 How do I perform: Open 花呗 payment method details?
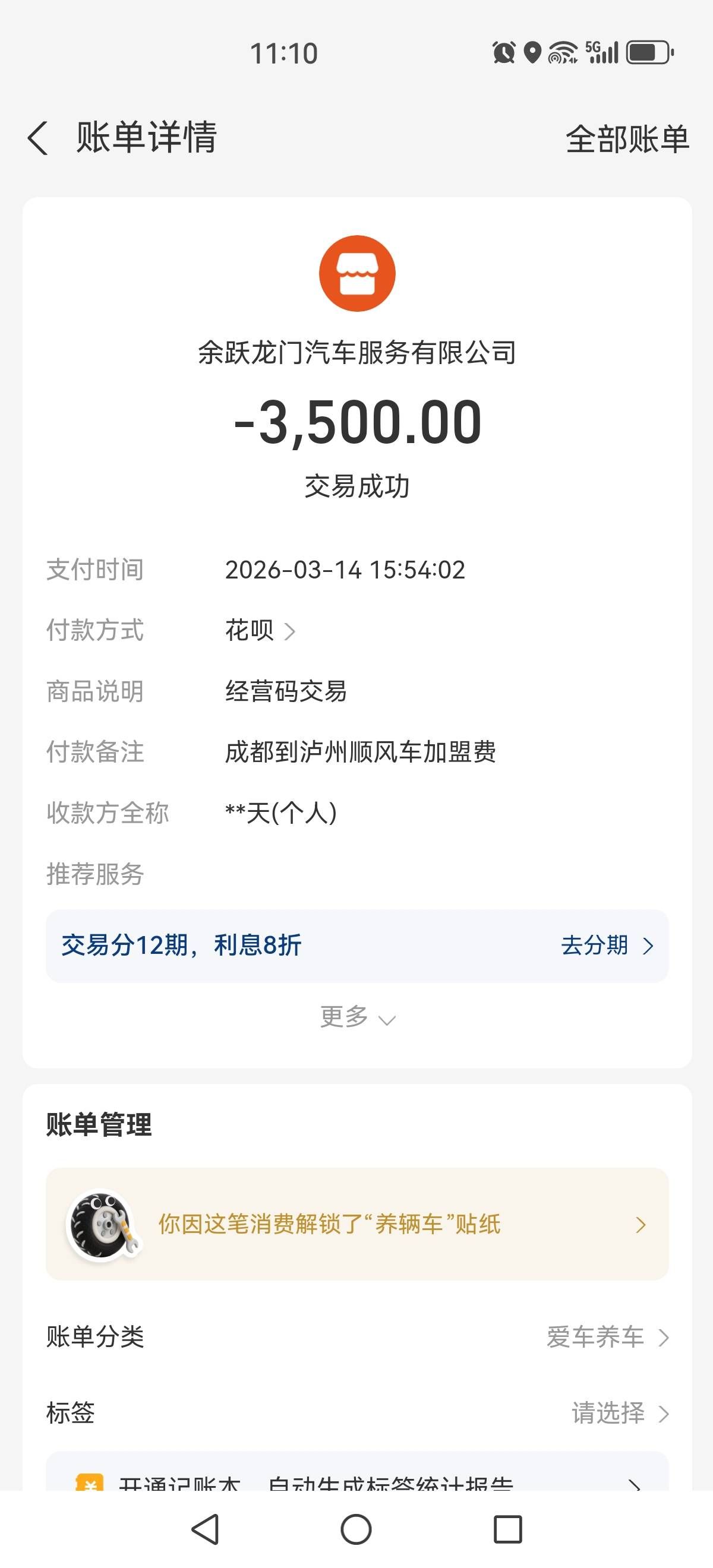[x=260, y=631]
